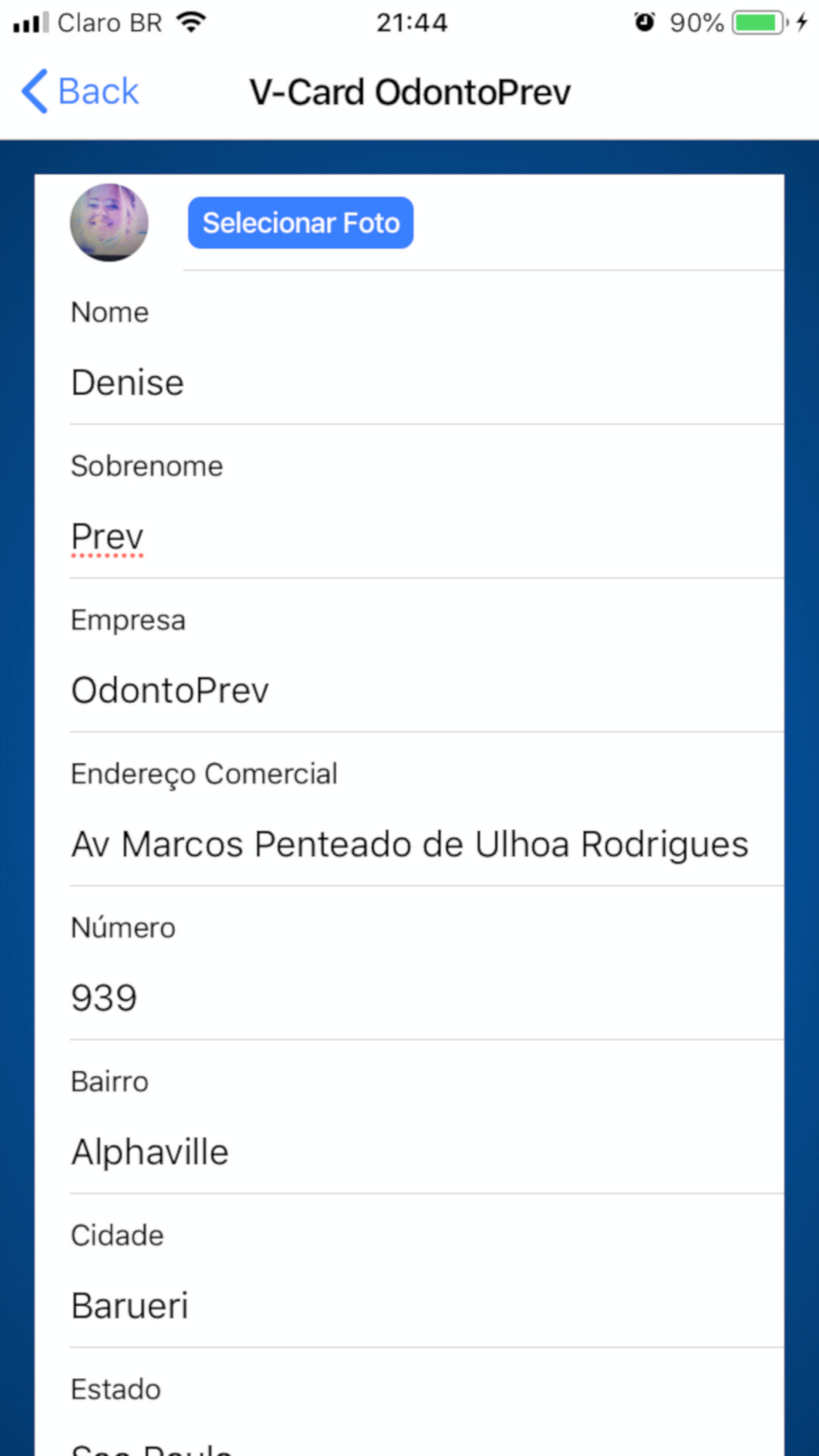Edit the Cidade field with Barueri
This screenshot has width=819, height=1456.
point(426,1306)
